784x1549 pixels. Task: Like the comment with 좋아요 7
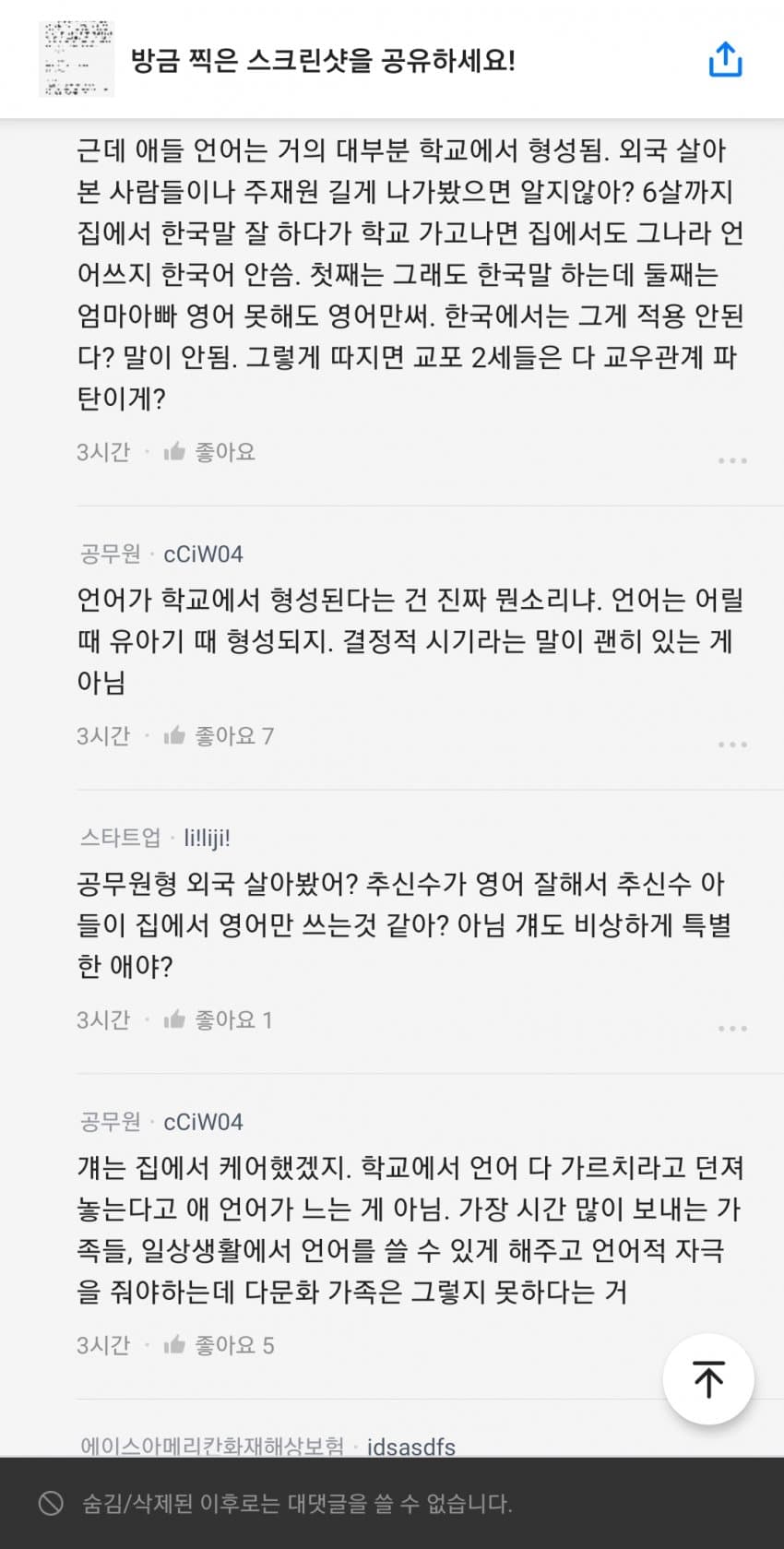click(x=219, y=736)
